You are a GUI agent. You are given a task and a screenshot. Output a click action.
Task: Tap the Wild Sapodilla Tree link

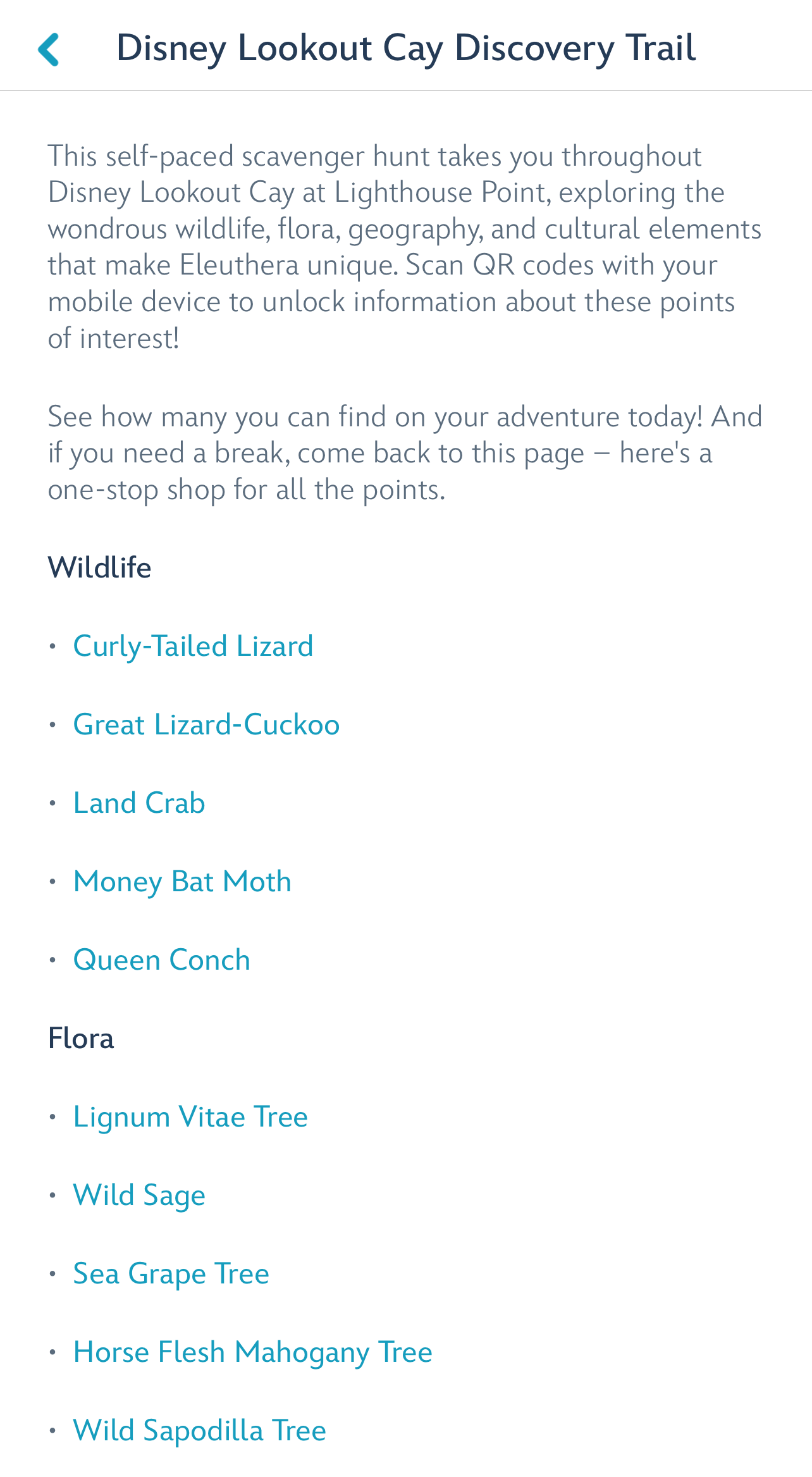(x=199, y=1431)
